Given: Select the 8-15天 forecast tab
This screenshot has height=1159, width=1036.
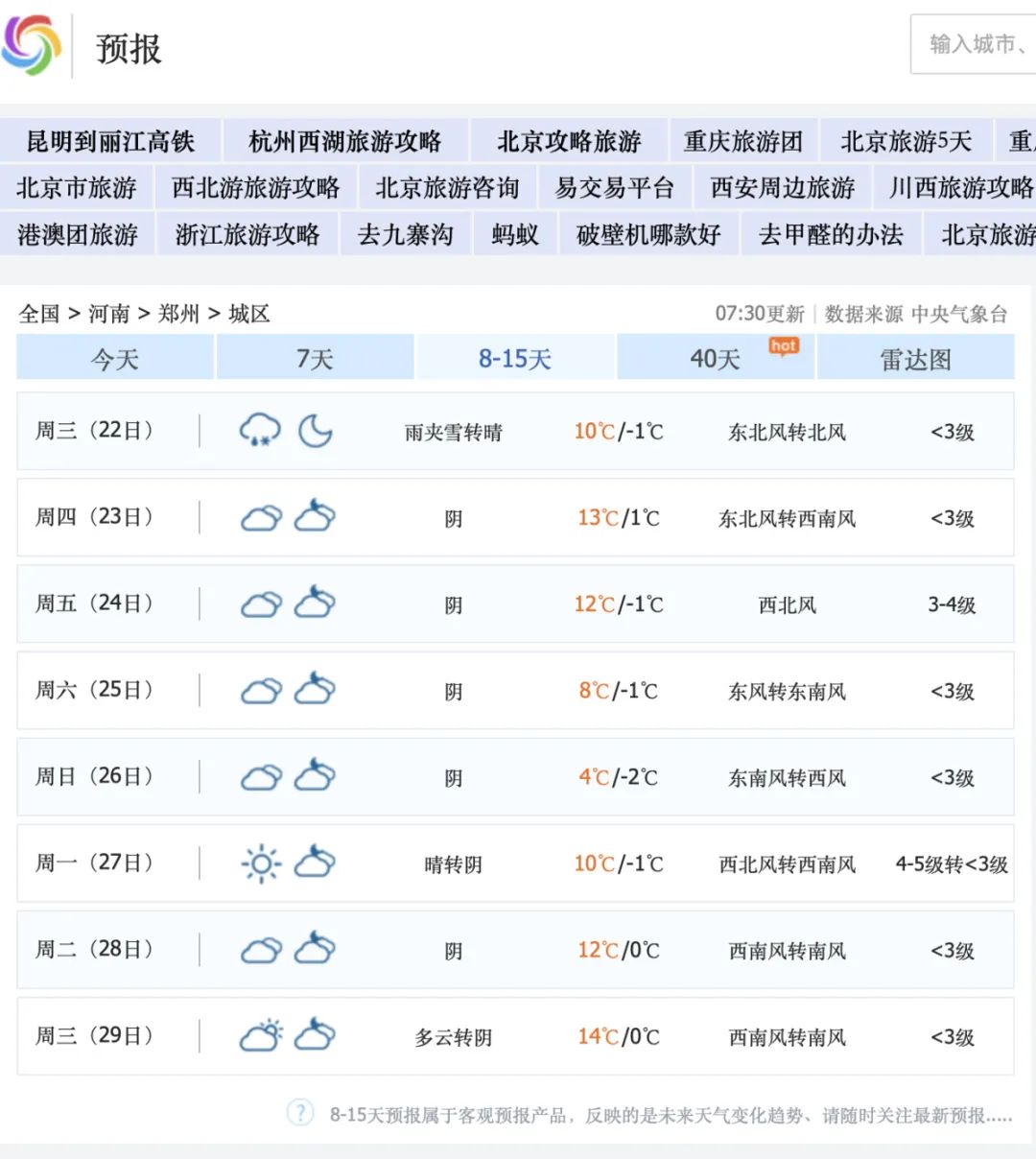Looking at the screenshot, I should click(x=515, y=358).
